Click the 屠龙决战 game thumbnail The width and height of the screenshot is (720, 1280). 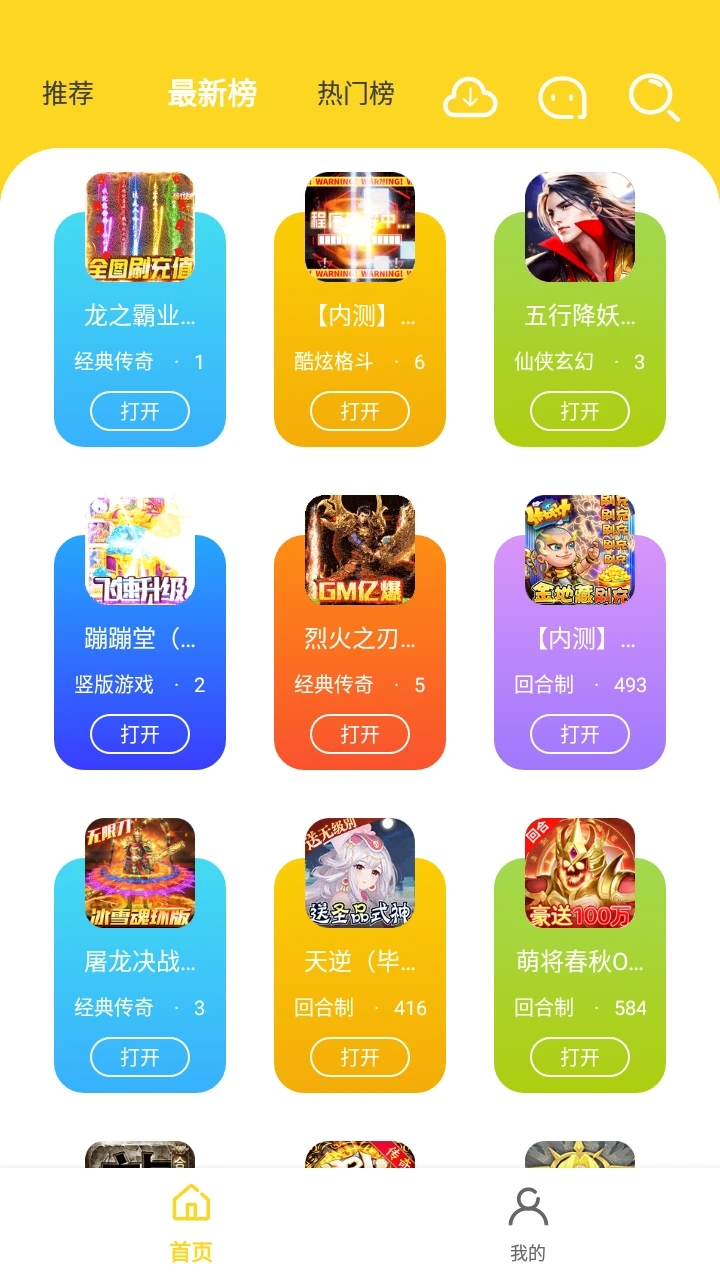(140, 874)
